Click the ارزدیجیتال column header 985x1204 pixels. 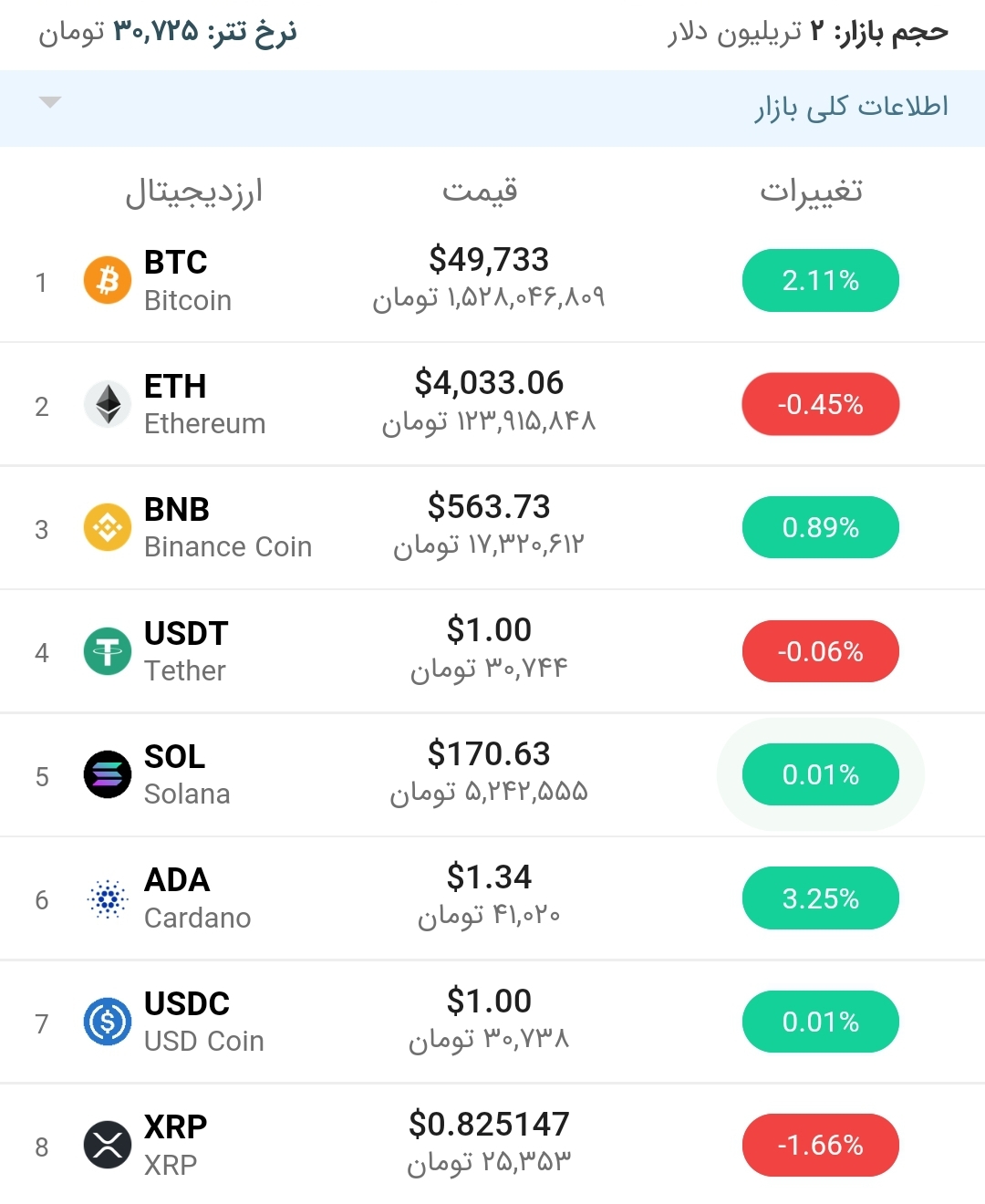tap(197, 192)
